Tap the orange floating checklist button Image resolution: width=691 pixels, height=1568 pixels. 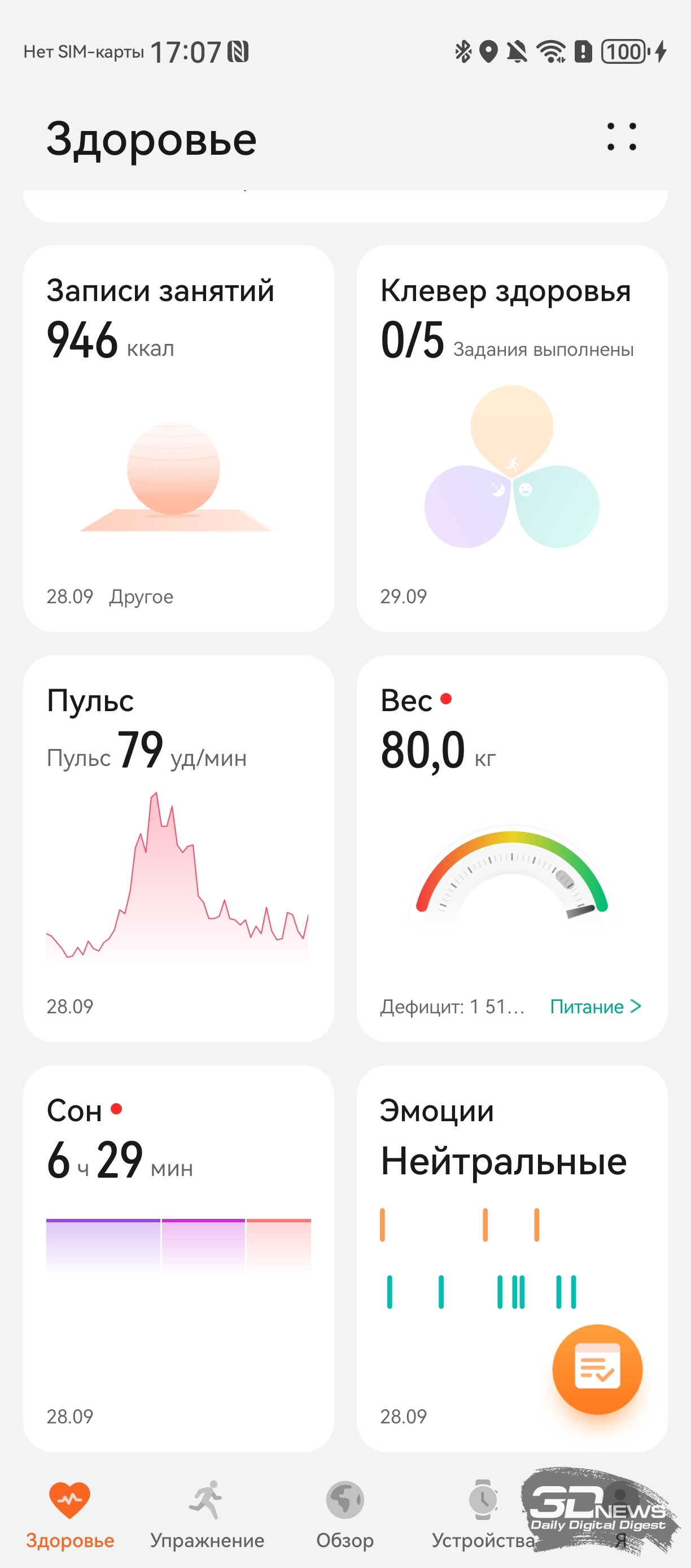597,1369
